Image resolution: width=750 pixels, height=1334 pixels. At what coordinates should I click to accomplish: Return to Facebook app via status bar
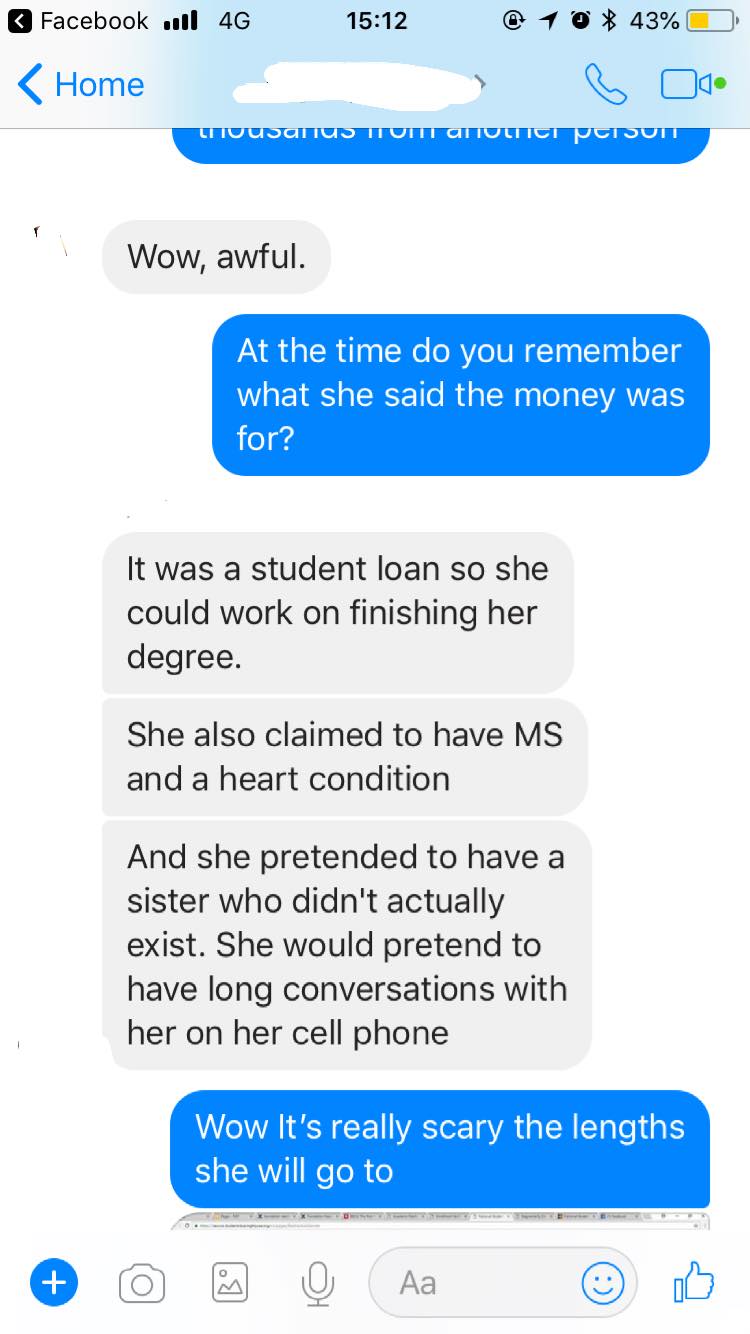[x=80, y=21]
